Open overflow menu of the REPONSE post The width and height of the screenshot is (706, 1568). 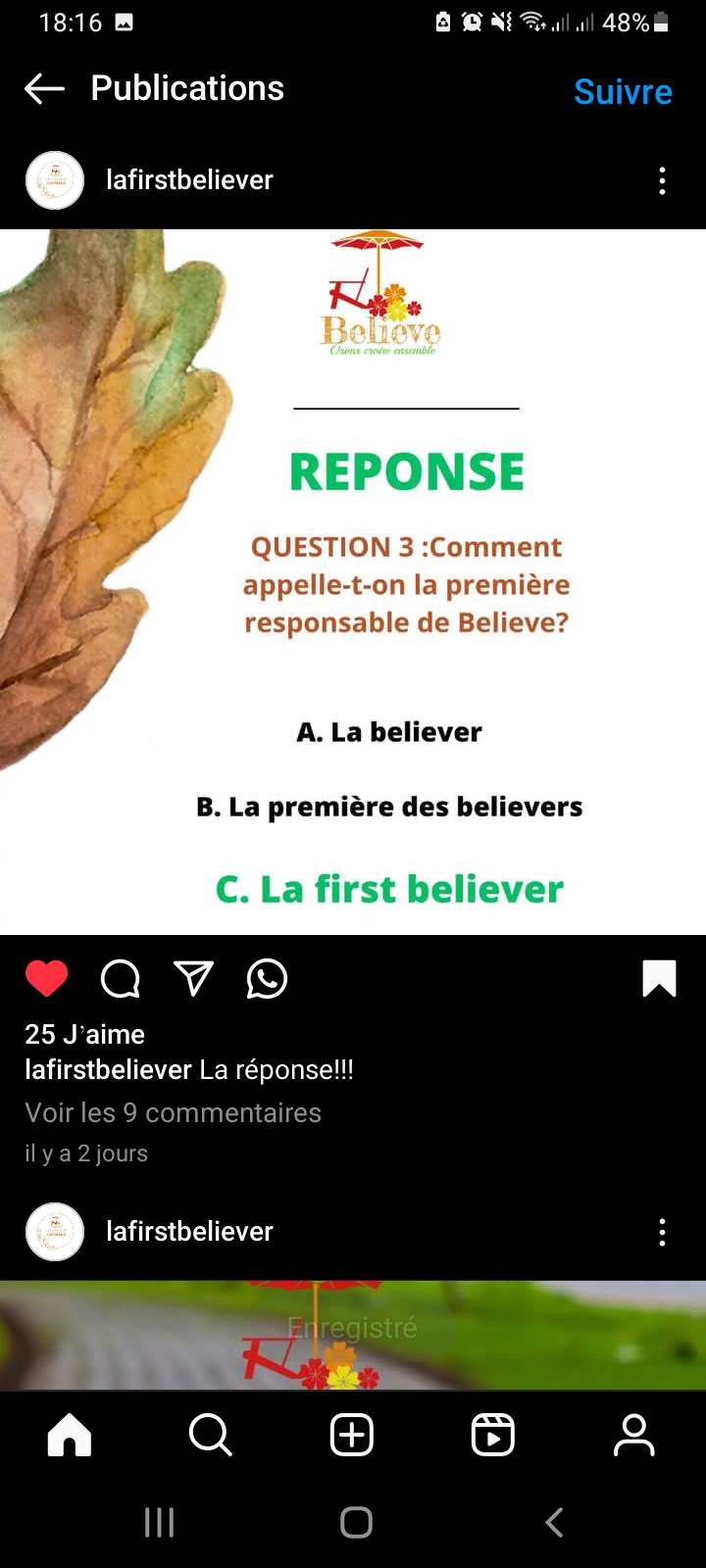[x=663, y=180]
